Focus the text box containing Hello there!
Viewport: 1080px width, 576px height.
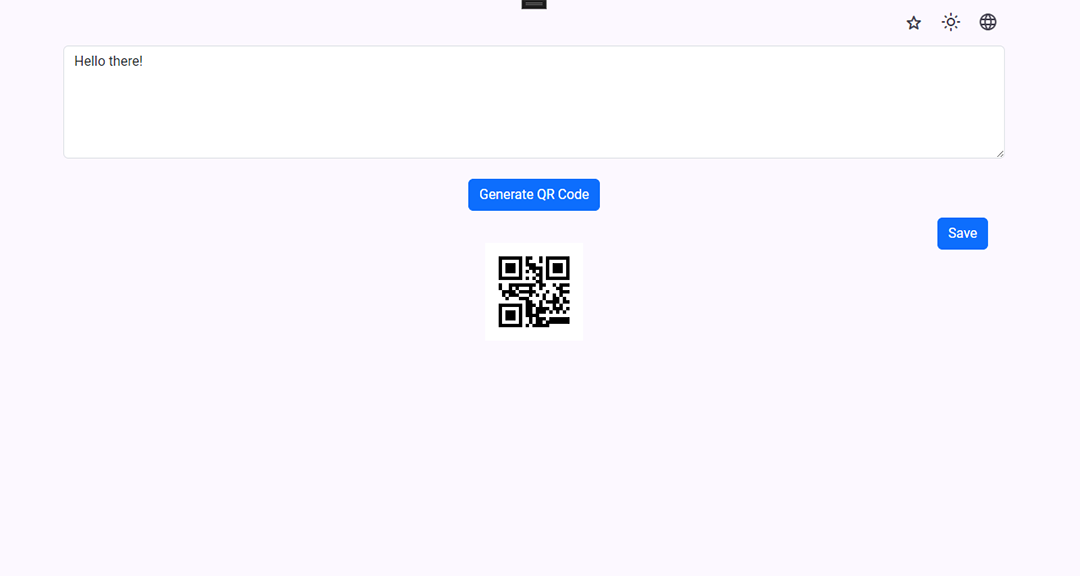click(x=533, y=102)
